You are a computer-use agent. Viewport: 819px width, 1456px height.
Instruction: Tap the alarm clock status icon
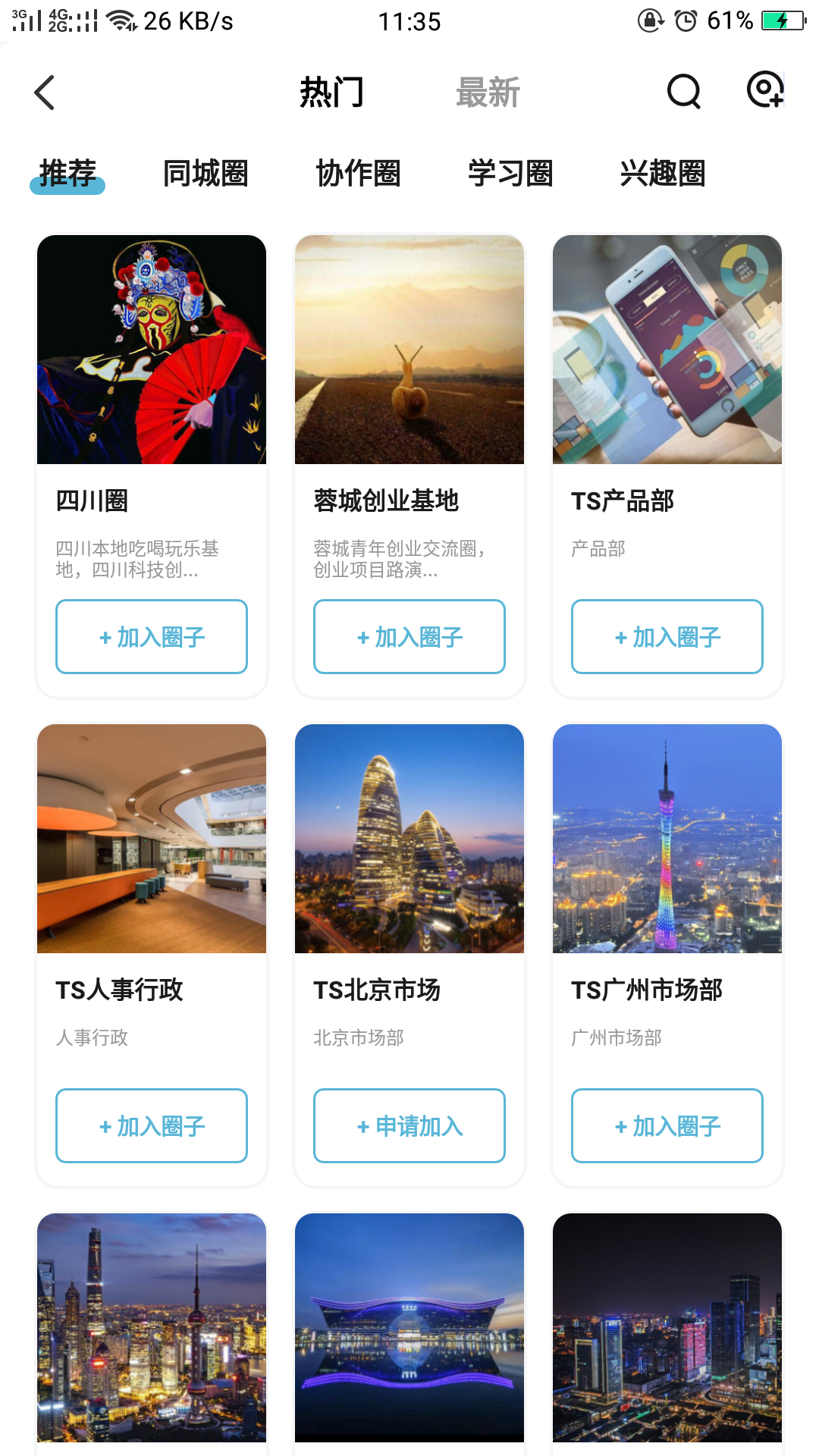[683, 20]
